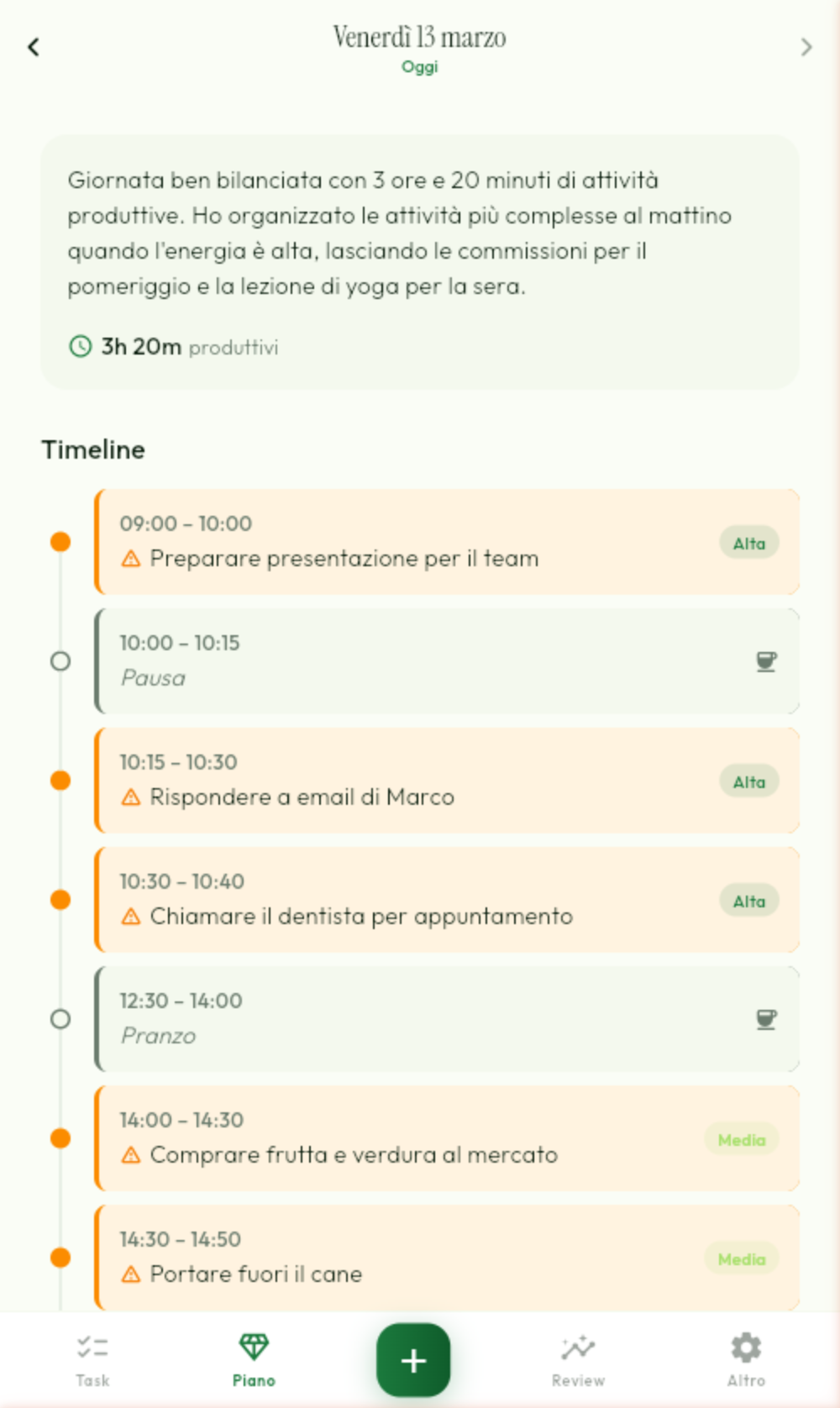Toggle the hollow dot beside Pausa
The image size is (840, 1408).
pos(60,661)
